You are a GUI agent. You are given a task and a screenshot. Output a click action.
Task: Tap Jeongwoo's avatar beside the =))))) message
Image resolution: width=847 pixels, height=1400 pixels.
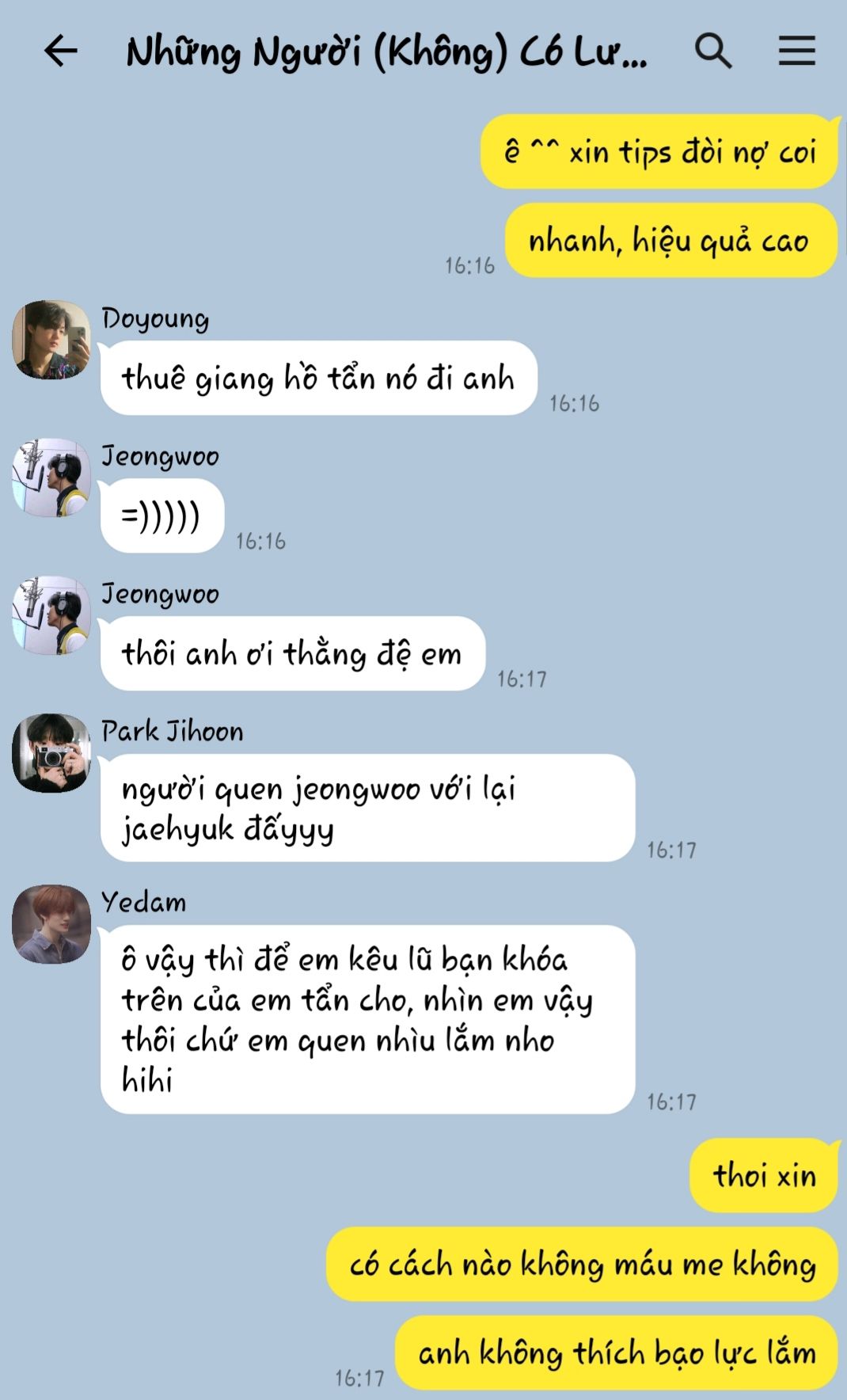coord(51,477)
